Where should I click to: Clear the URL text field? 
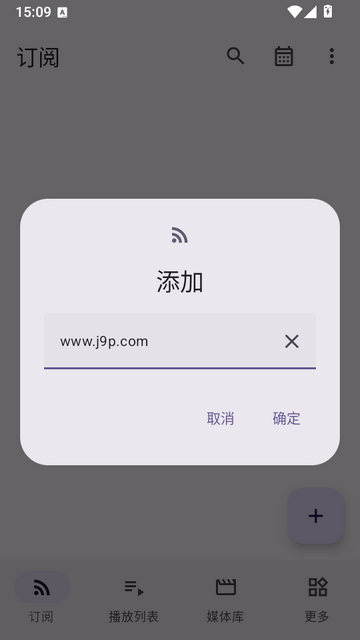pos(291,341)
